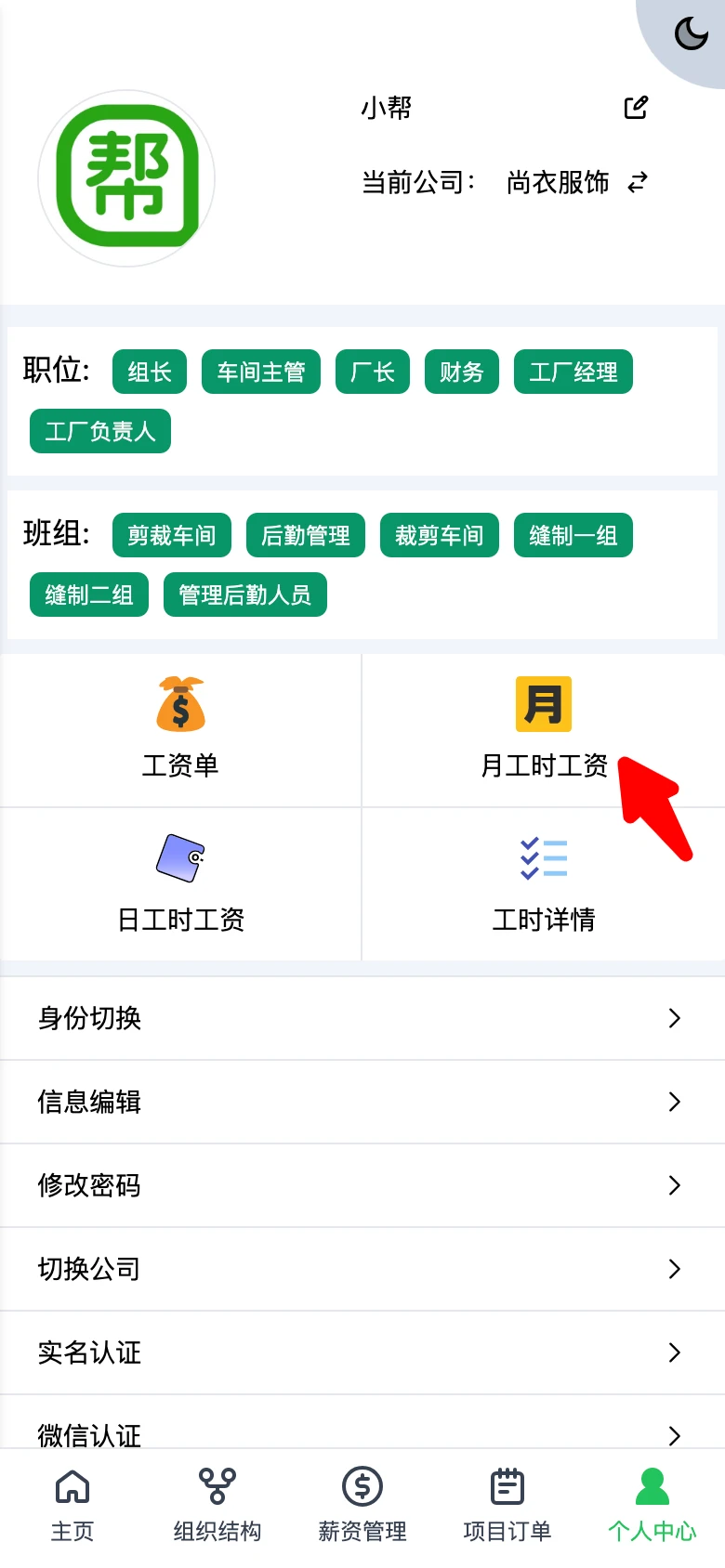Select the 月工时工资 calendar icon
Screen dimensions: 725x1568
pyautogui.click(x=543, y=703)
